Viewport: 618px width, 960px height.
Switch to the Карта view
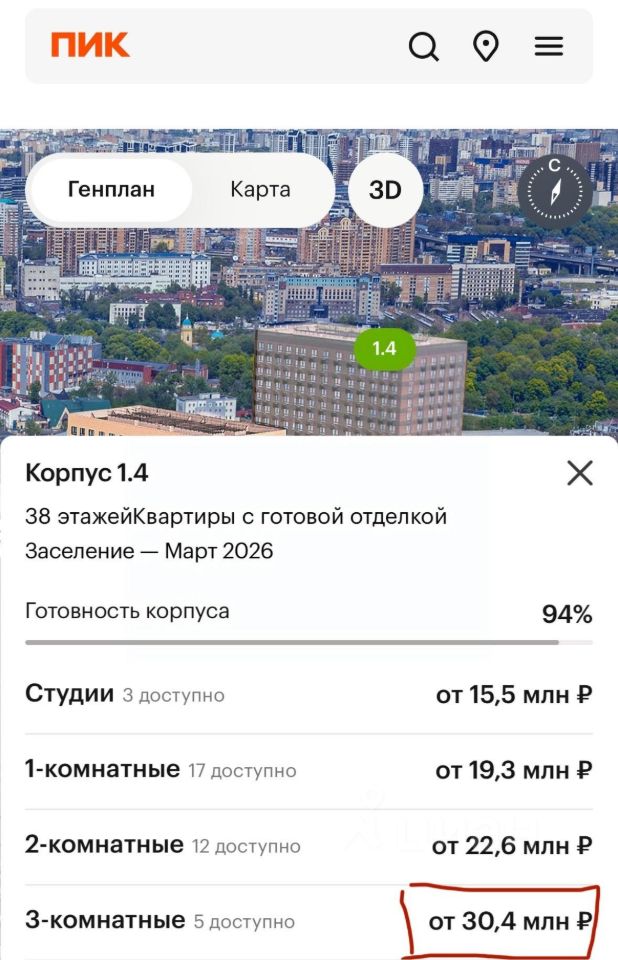[260, 189]
